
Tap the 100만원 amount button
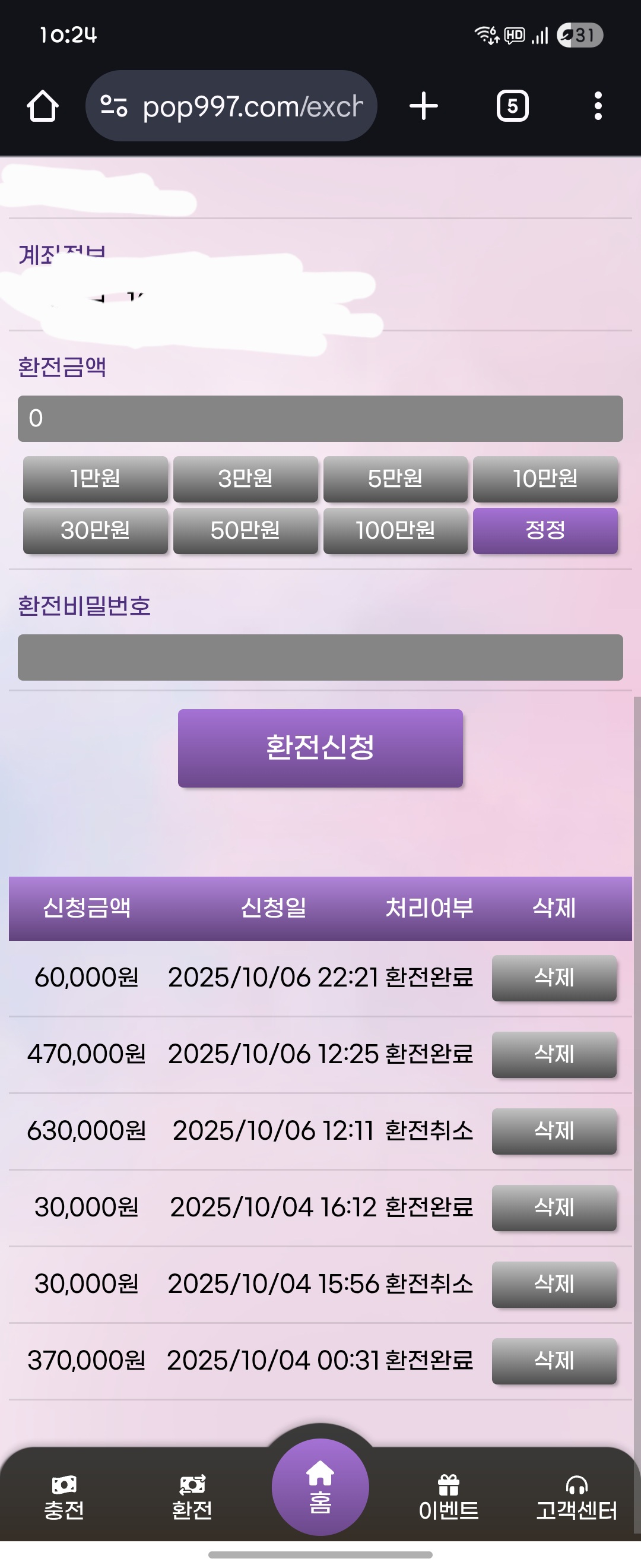[395, 531]
